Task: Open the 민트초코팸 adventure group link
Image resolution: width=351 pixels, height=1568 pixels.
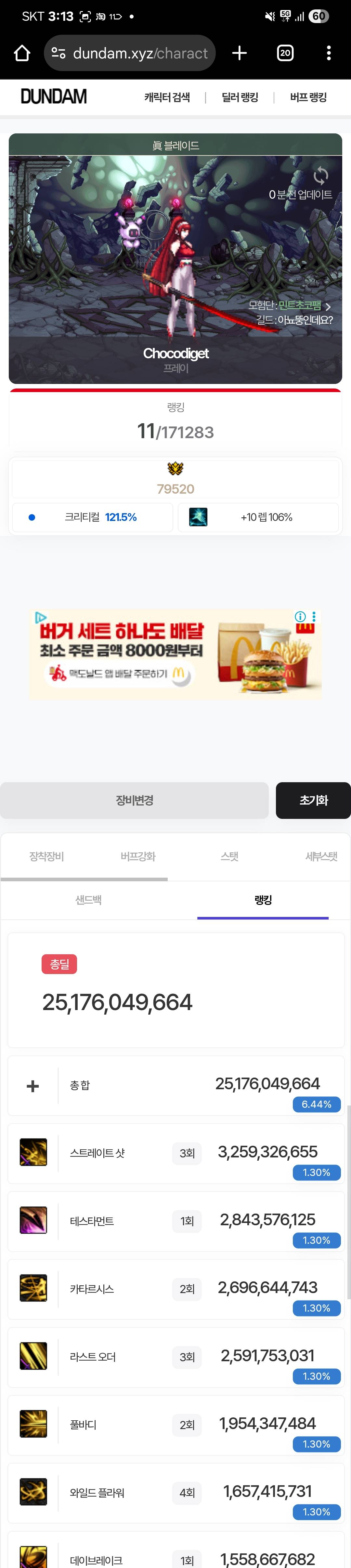Action: click(300, 305)
